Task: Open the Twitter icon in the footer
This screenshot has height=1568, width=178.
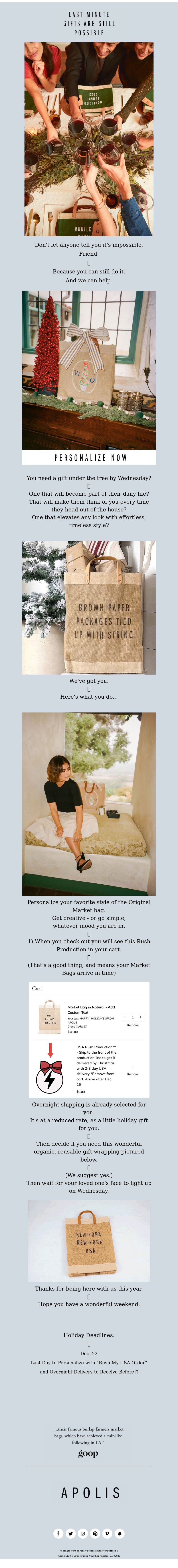Action: point(71,1533)
